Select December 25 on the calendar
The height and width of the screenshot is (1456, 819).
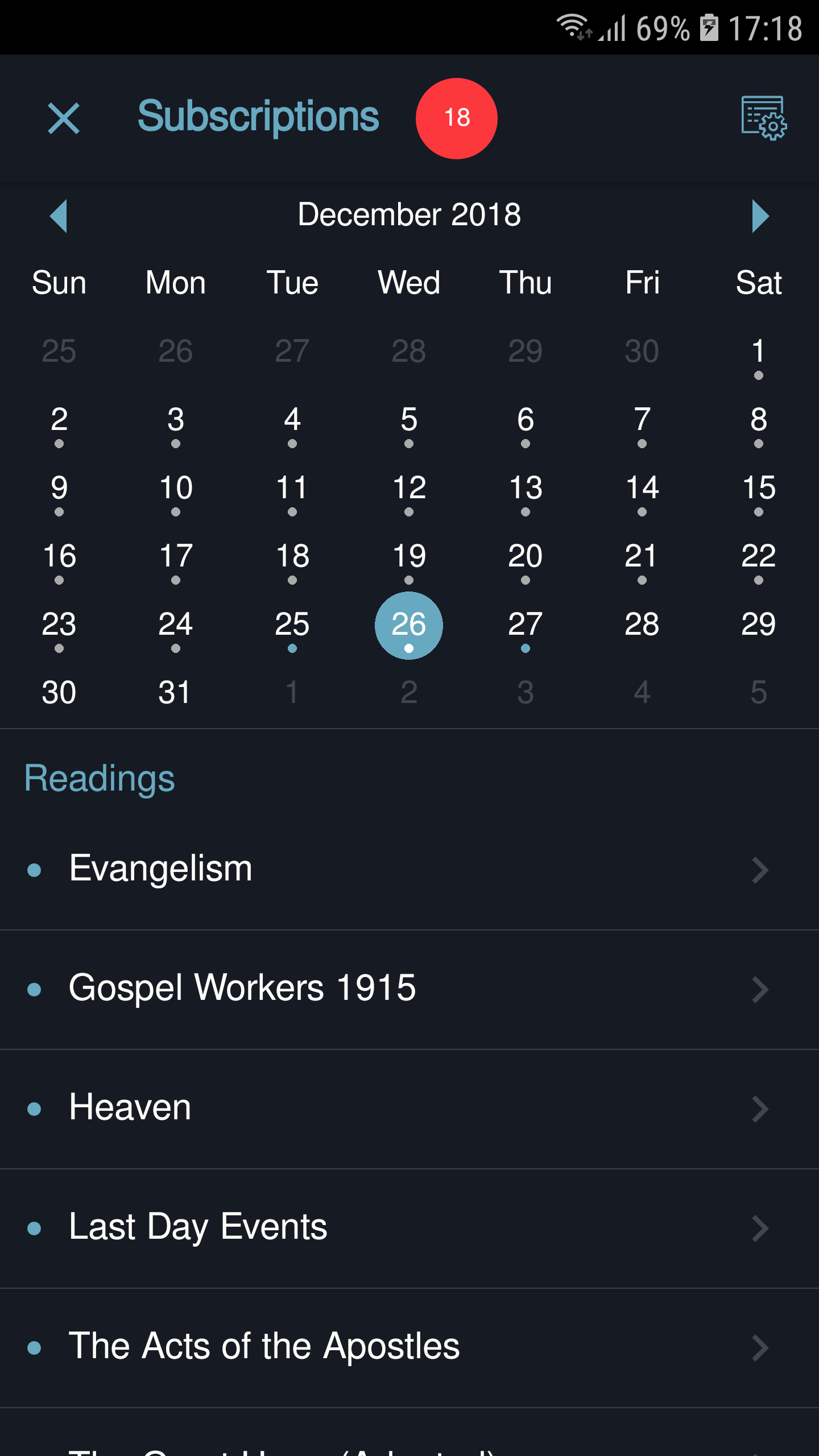pyautogui.click(x=292, y=626)
